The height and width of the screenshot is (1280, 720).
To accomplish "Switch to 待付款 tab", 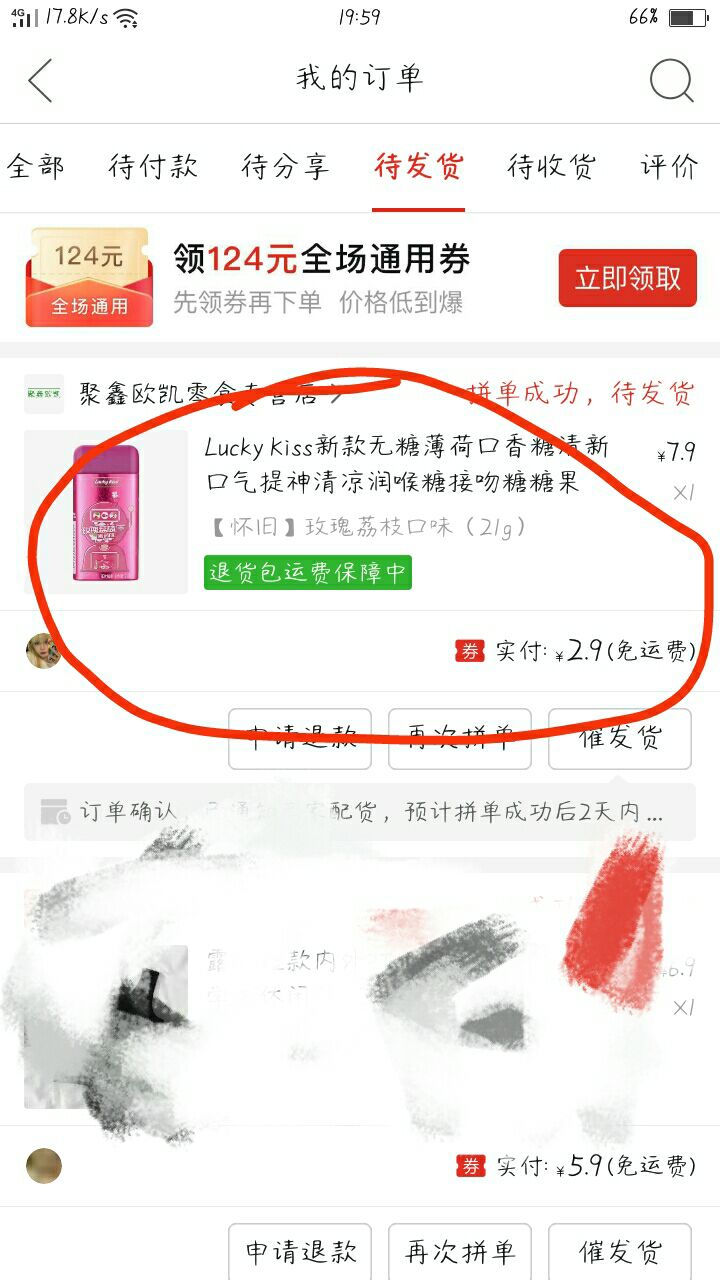I will pos(153,166).
